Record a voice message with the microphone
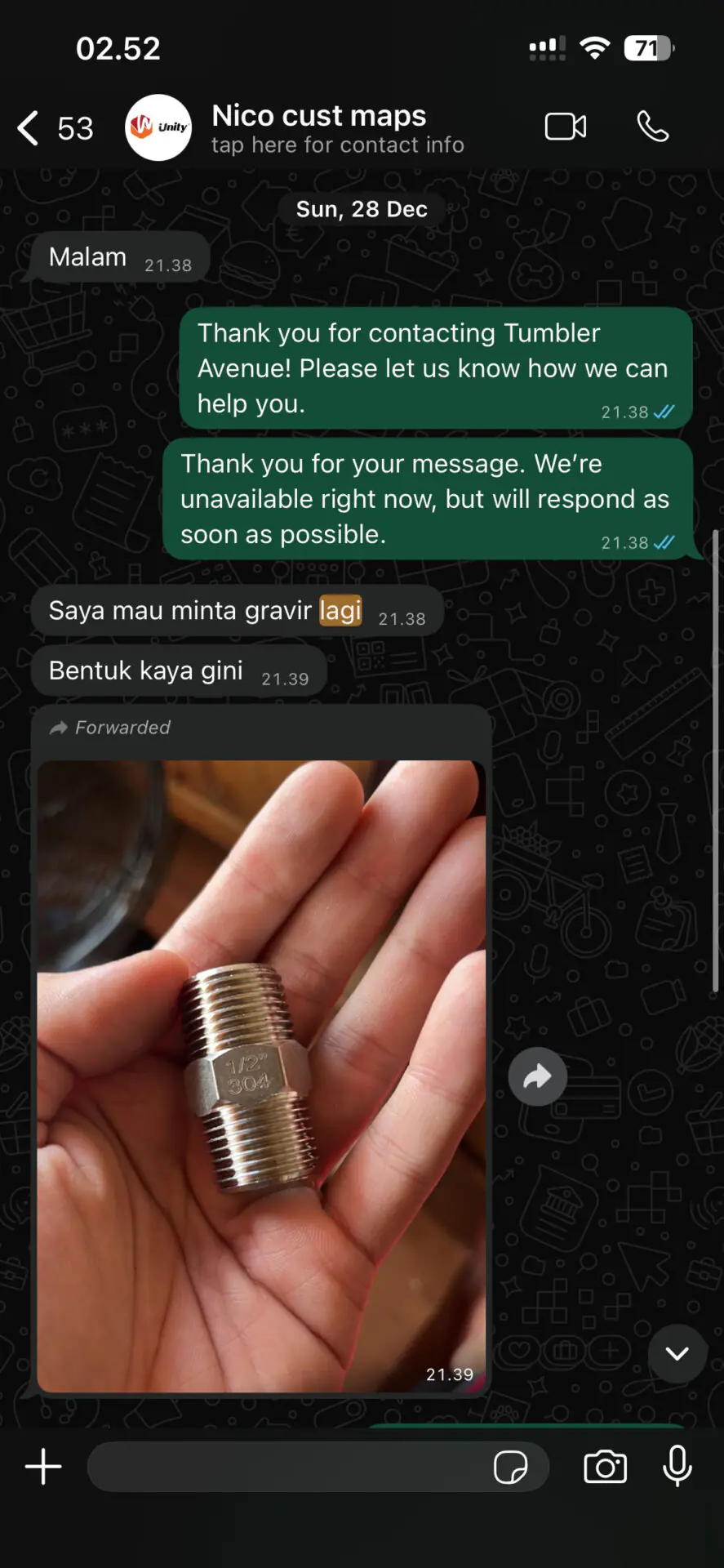The image size is (724, 1568). (x=677, y=1467)
